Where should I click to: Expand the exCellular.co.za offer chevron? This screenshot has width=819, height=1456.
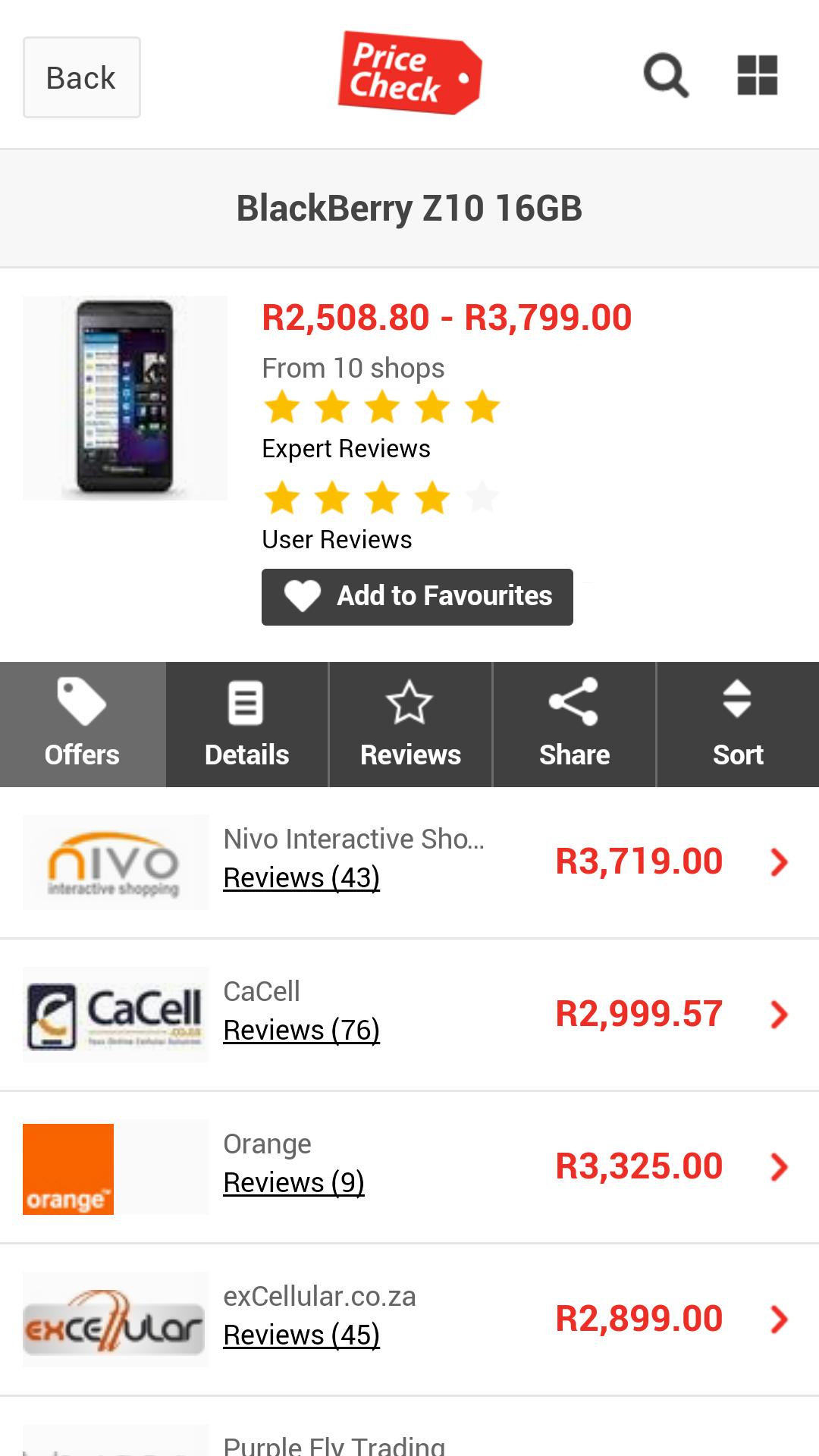pyautogui.click(x=778, y=1318)
